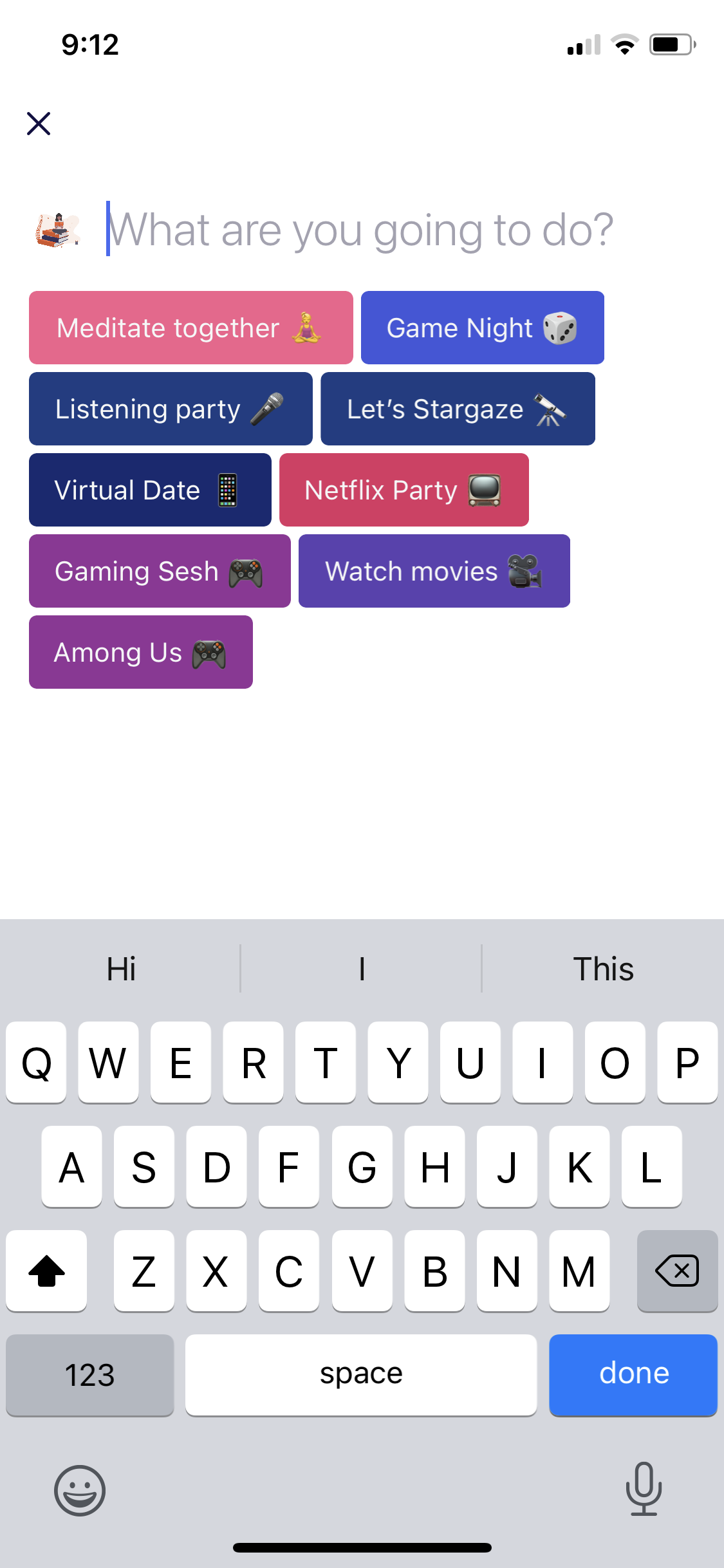Tap the backspace key
This screenshot has height=1568, width=724.
[676, 1271]
